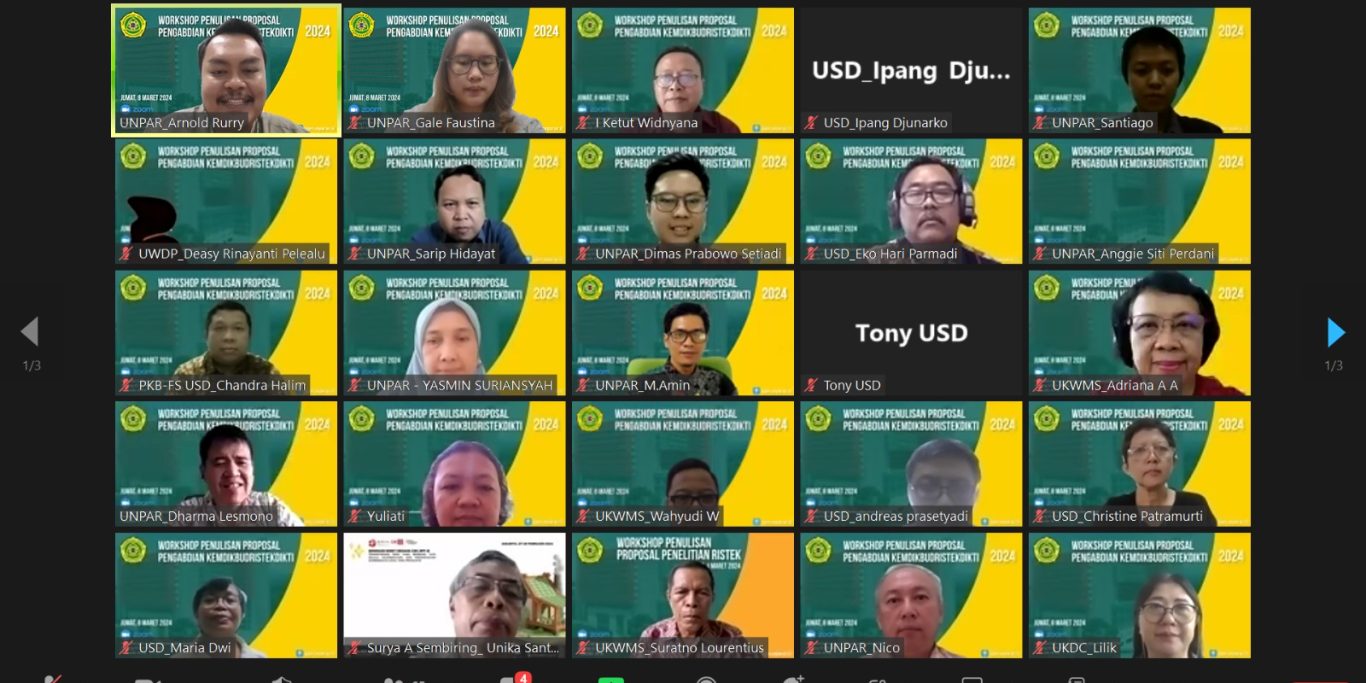Open UNPAR_Sarip Hidayat's video tile

point(455,201)
